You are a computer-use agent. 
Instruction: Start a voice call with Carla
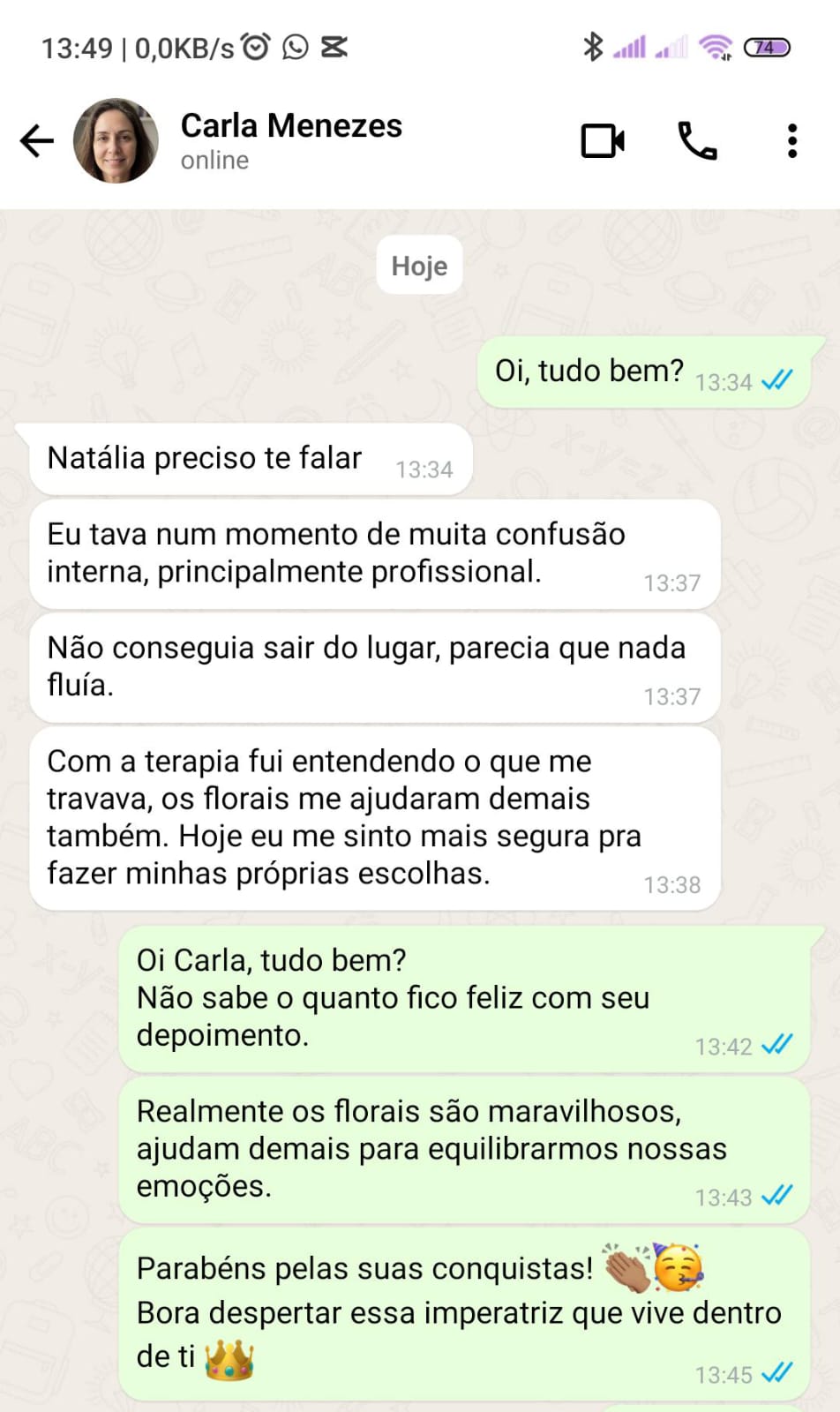[697, 141]
